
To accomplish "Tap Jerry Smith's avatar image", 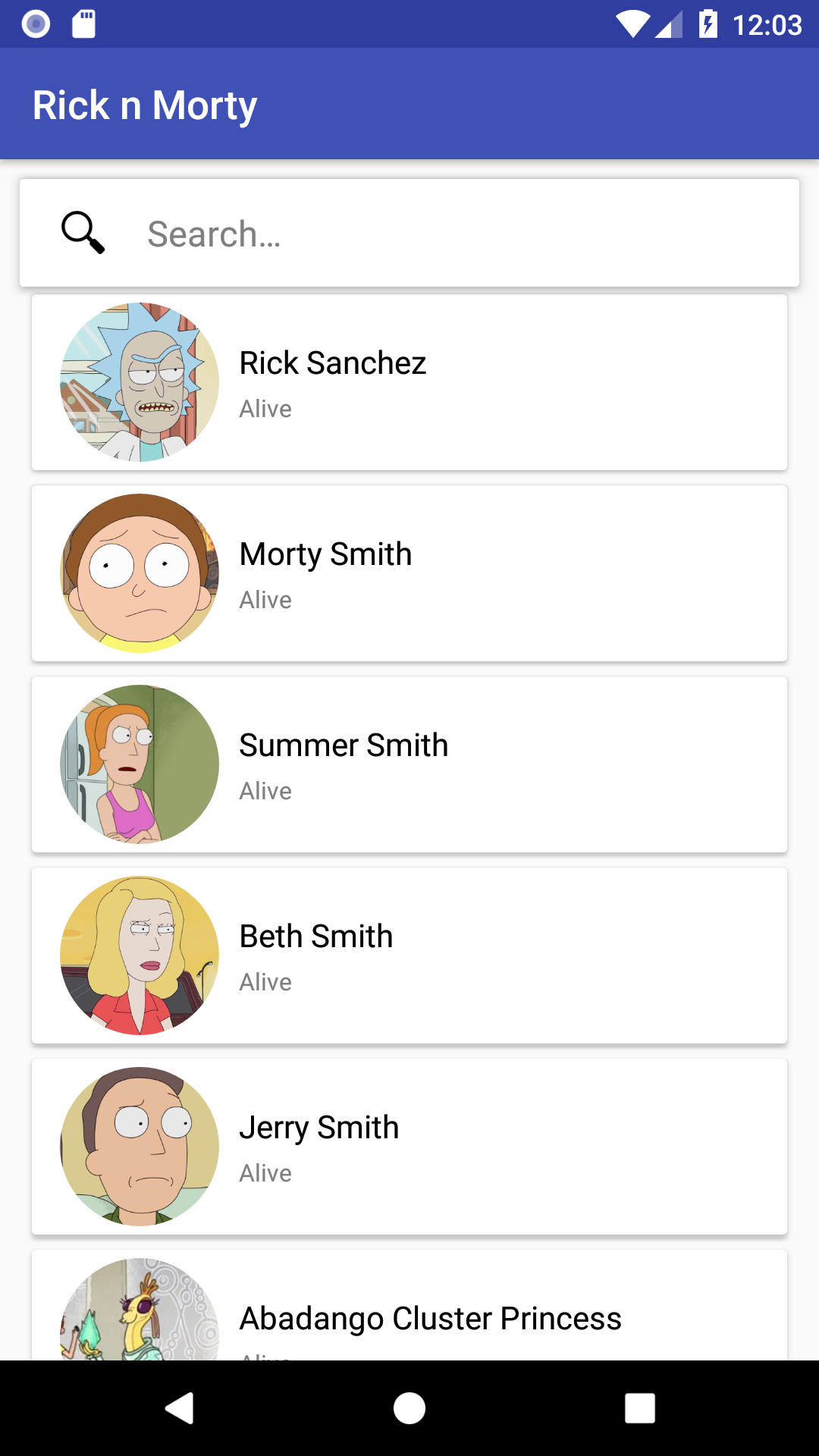I will [137, 1147].
